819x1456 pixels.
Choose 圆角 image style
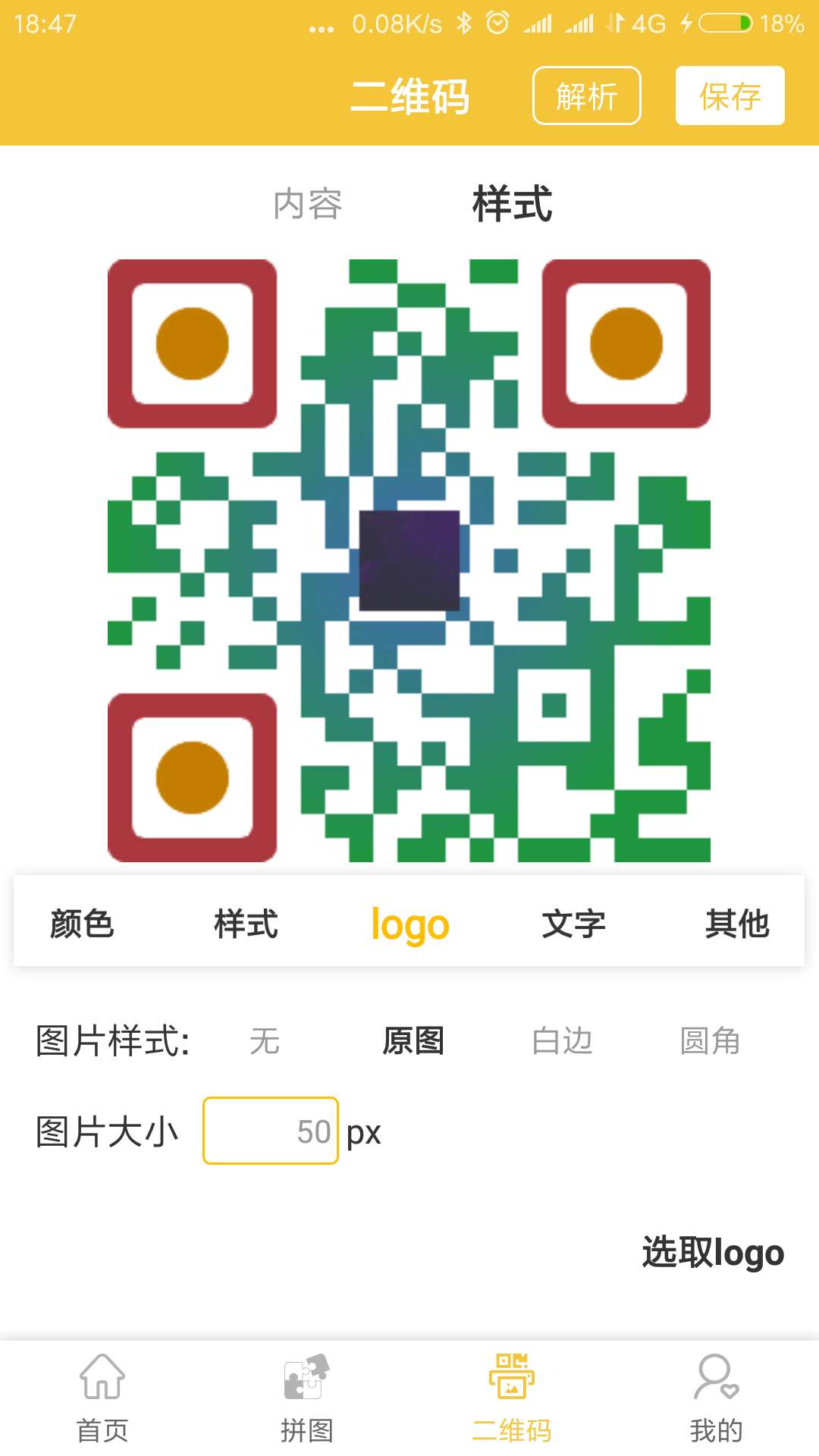pyautogui.click(x=710, y=1040)
